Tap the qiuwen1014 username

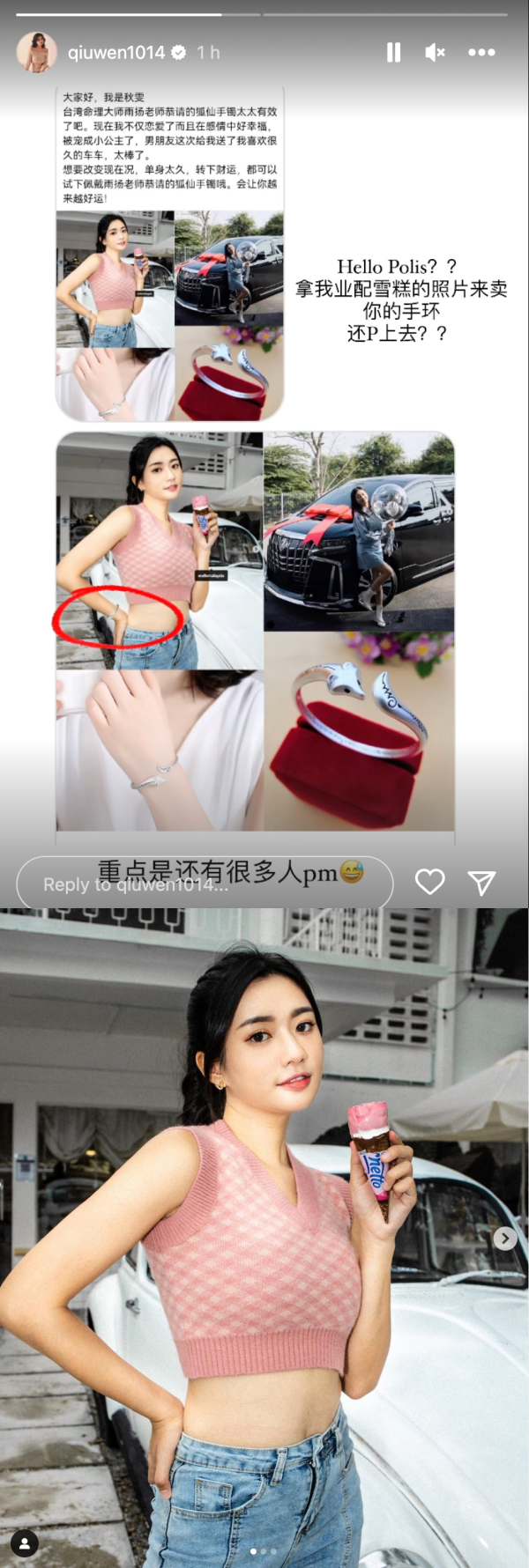[x=115, y=53]
